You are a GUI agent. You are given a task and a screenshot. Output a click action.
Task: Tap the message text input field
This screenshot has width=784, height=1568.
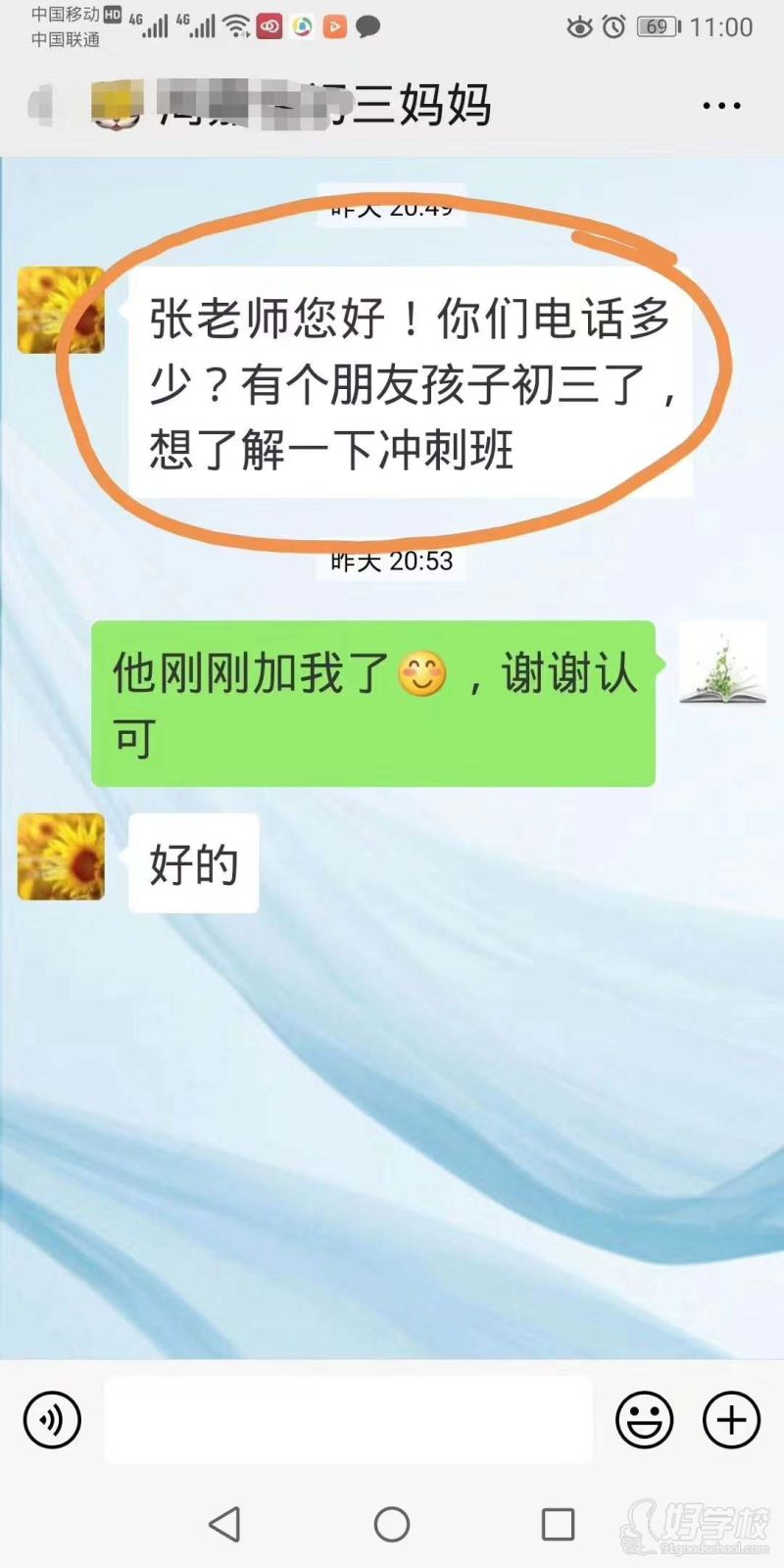click(x=348, y=1419)
